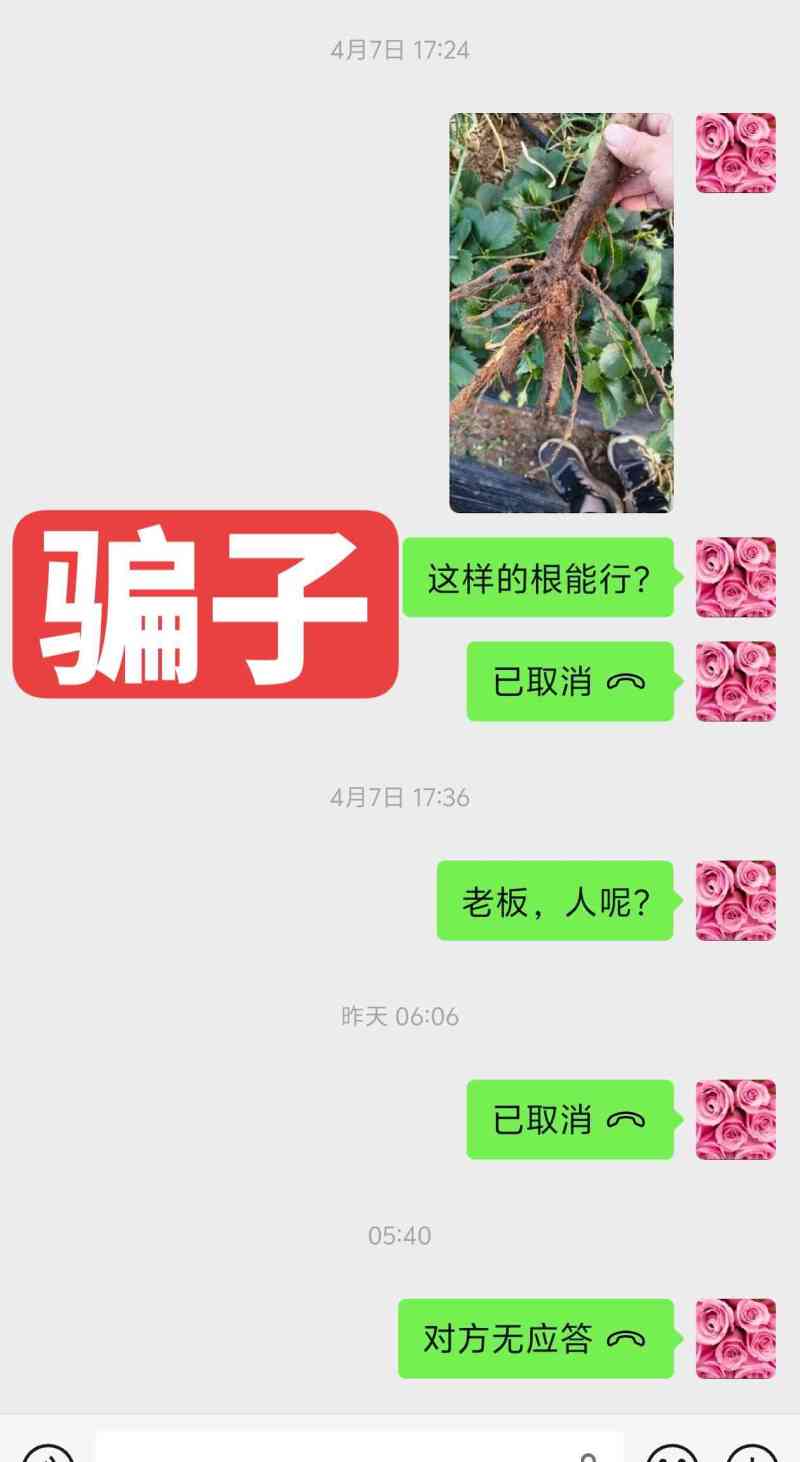Tap the 已取消 call record from 昨天 06:06
The width and height of the screenshot is (800, 1462).
pyautogui.click(x=569, y=1119)
